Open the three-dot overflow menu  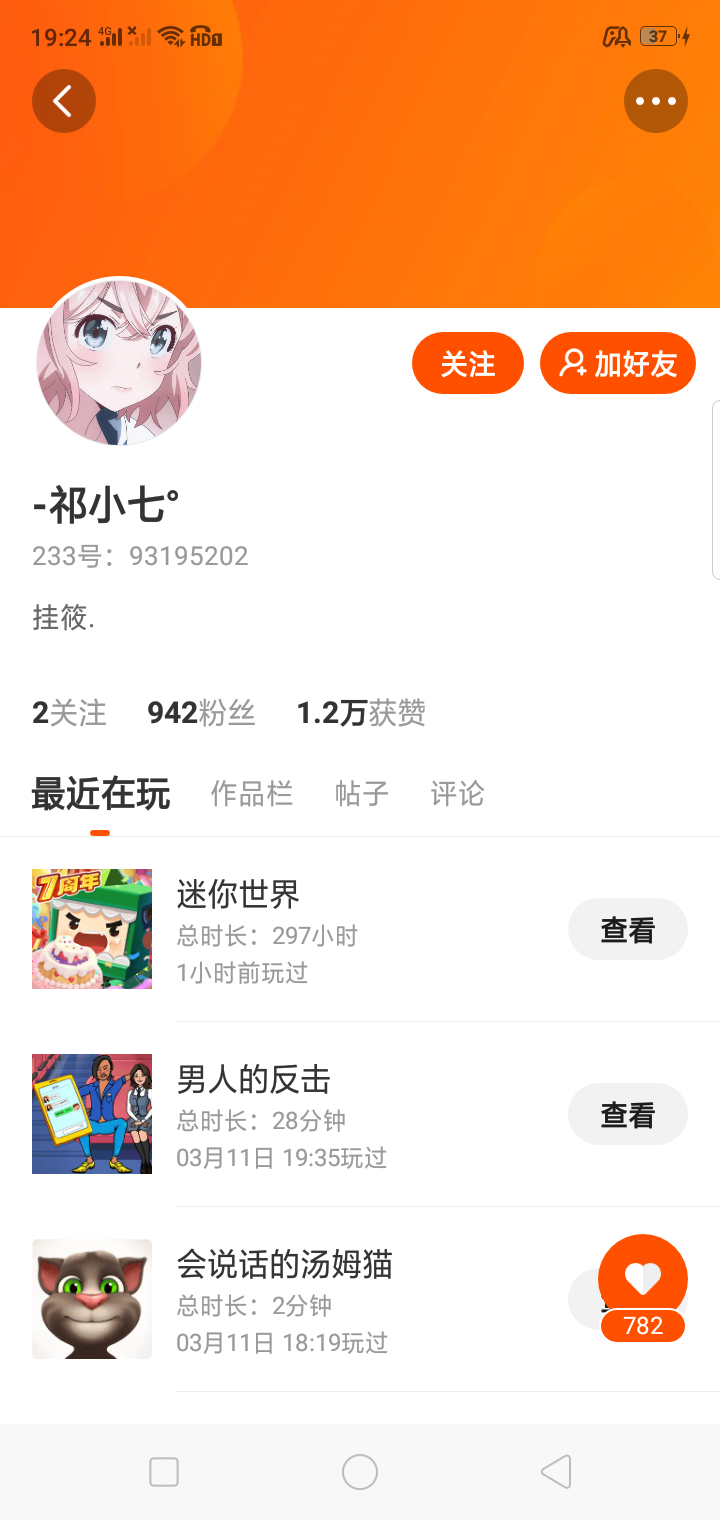point(656,101)
